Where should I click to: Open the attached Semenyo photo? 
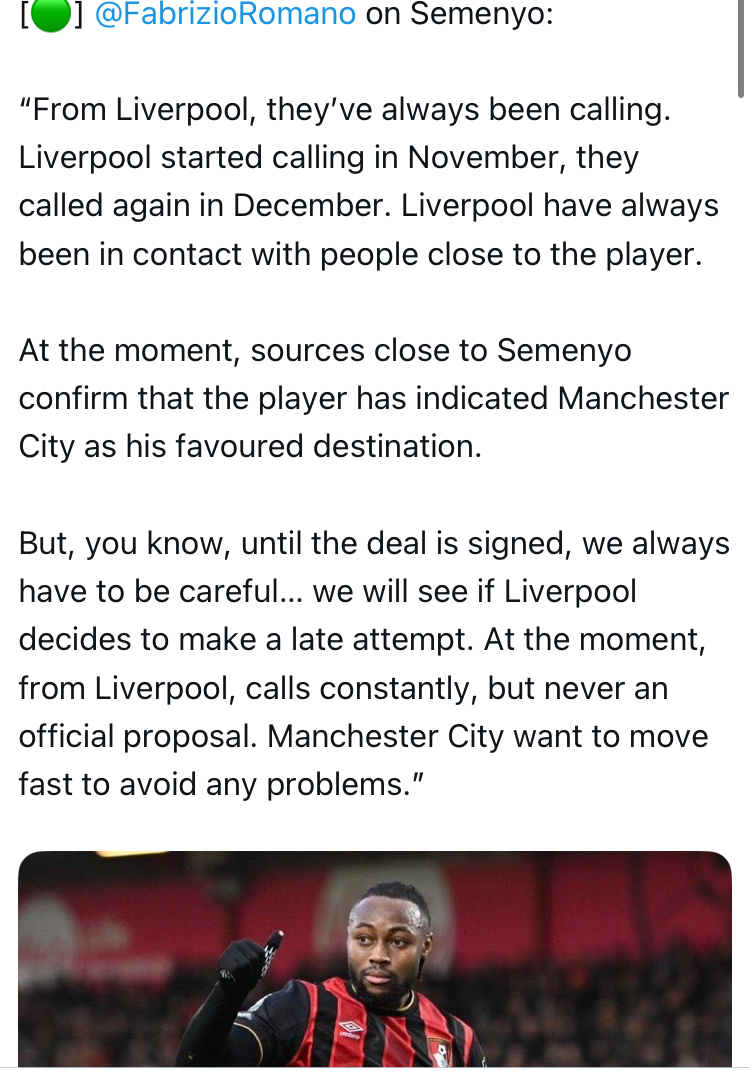tap(375, 958)
